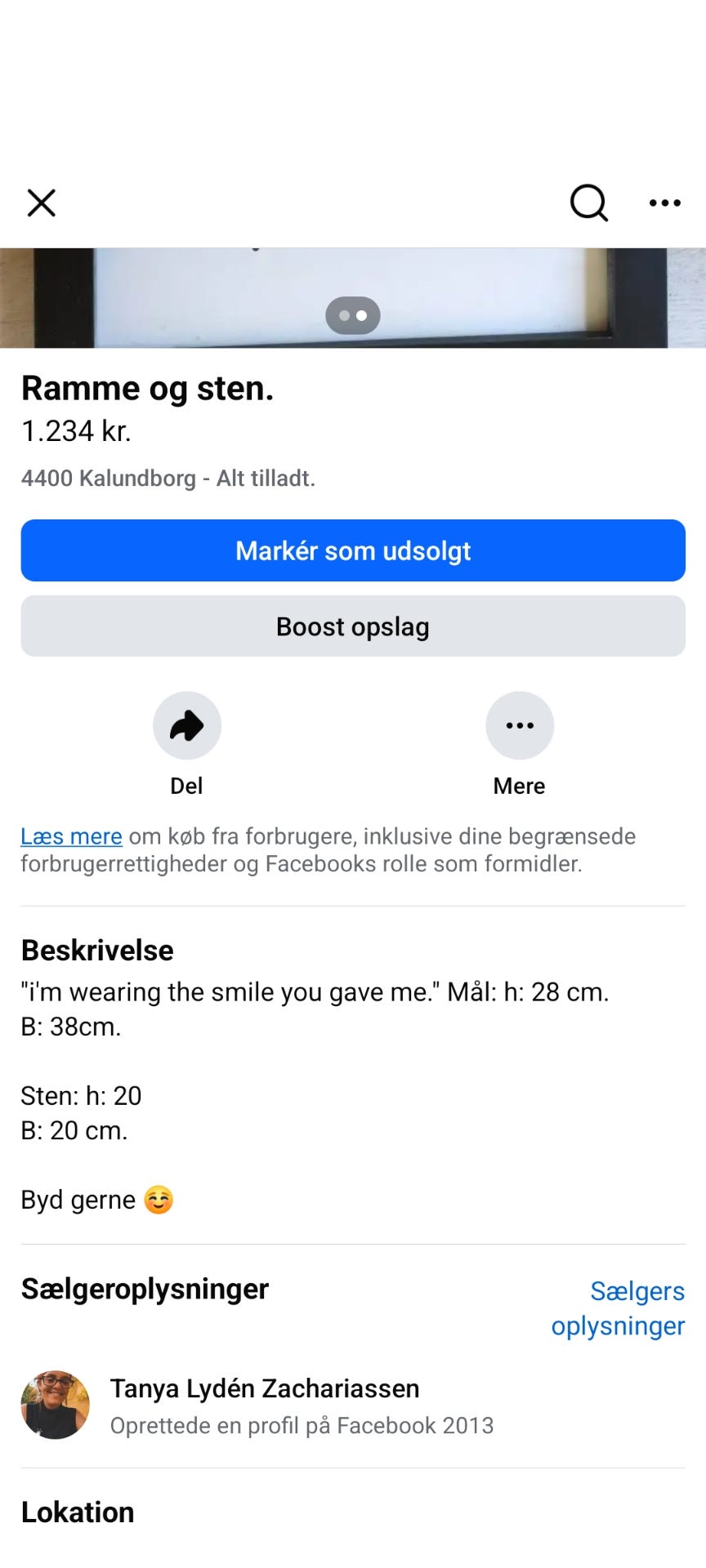
Task: Tap the Beskrivelse section heading
Action: [97, 950]
